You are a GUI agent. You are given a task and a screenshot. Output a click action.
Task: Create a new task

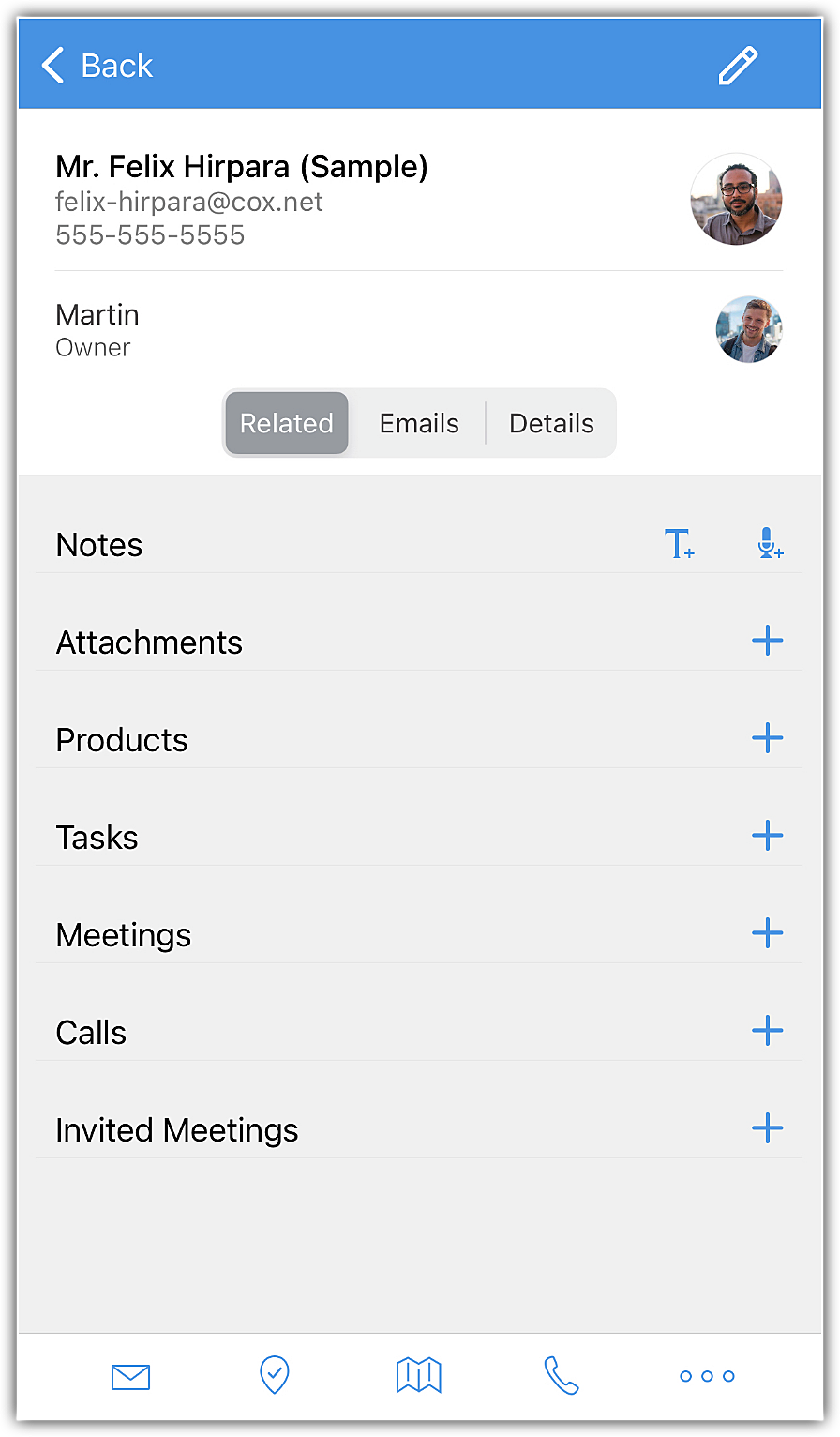tap(767, 836)
